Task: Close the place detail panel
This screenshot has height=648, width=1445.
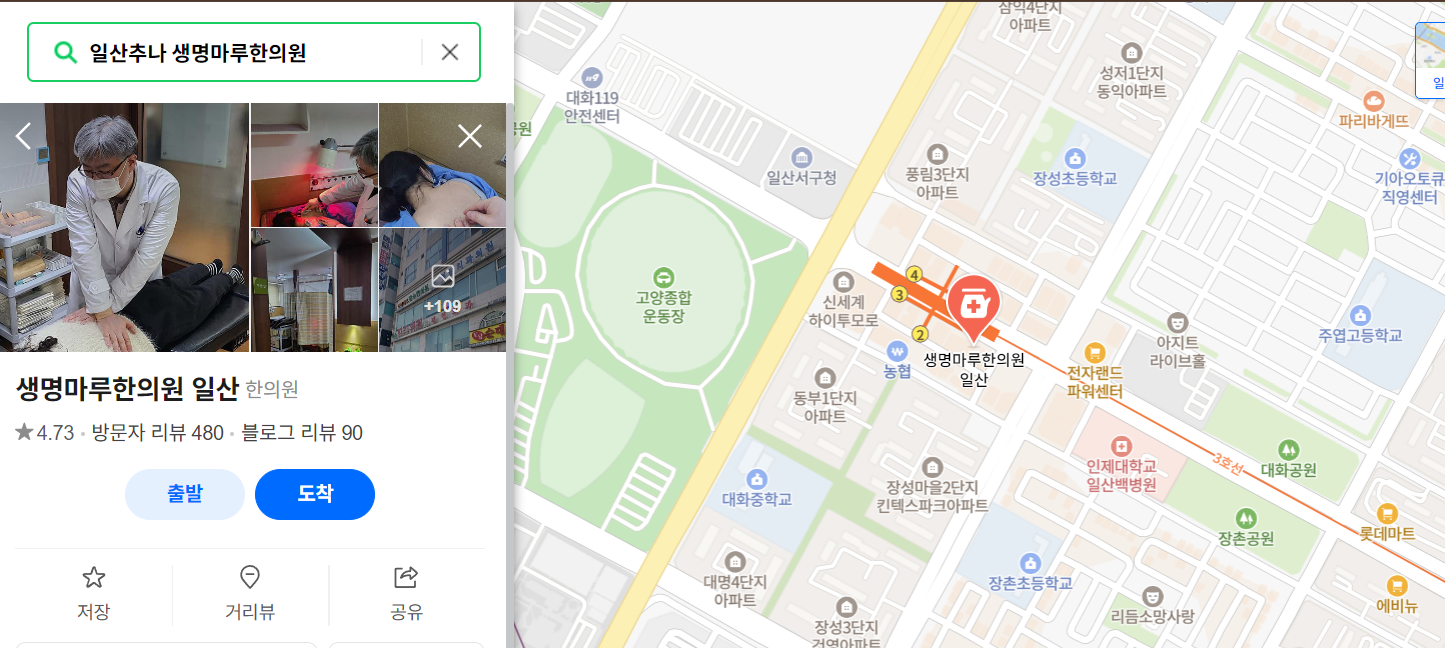Action: 470,136
